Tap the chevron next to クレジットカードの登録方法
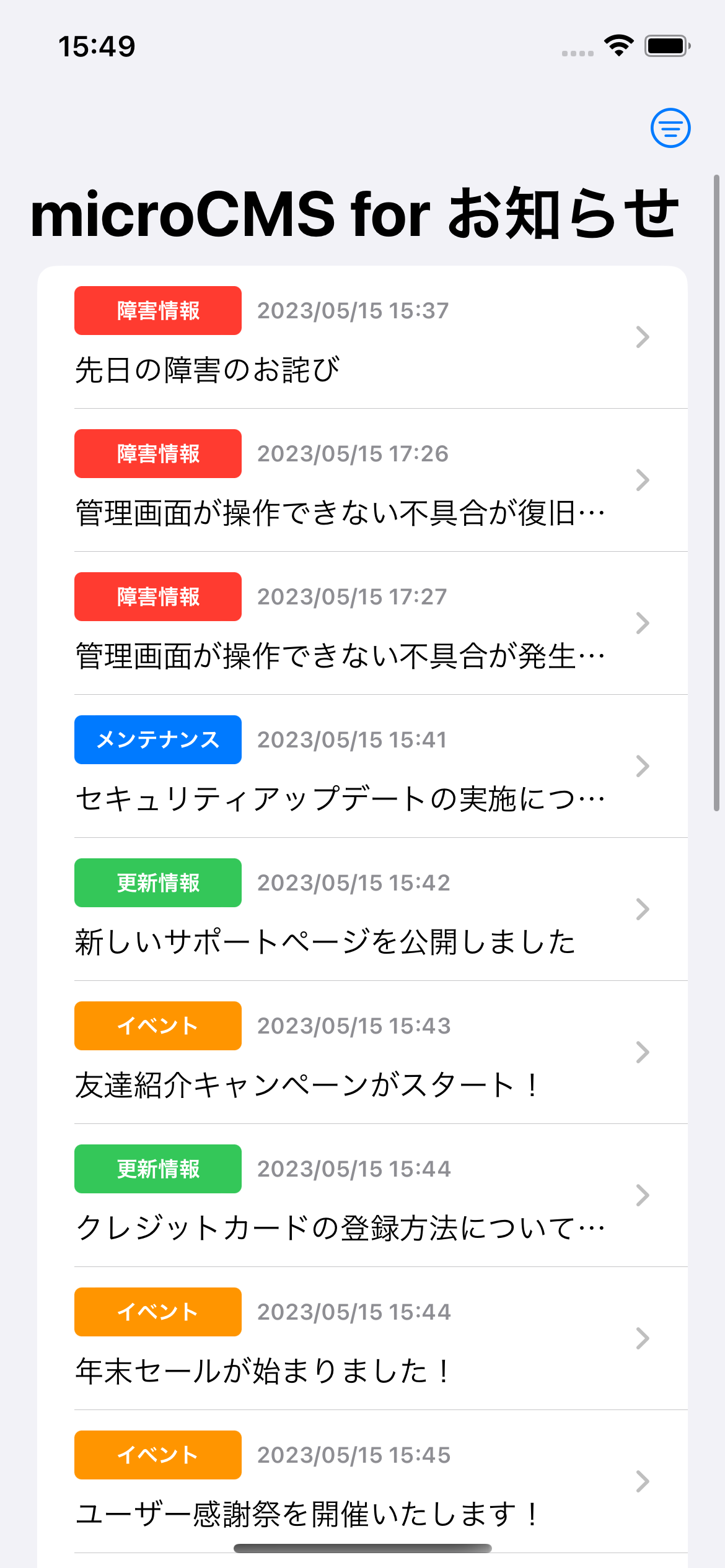The height and width of the screenshot is (1568, 725). pyautogui.click(x=643, y=1195)
